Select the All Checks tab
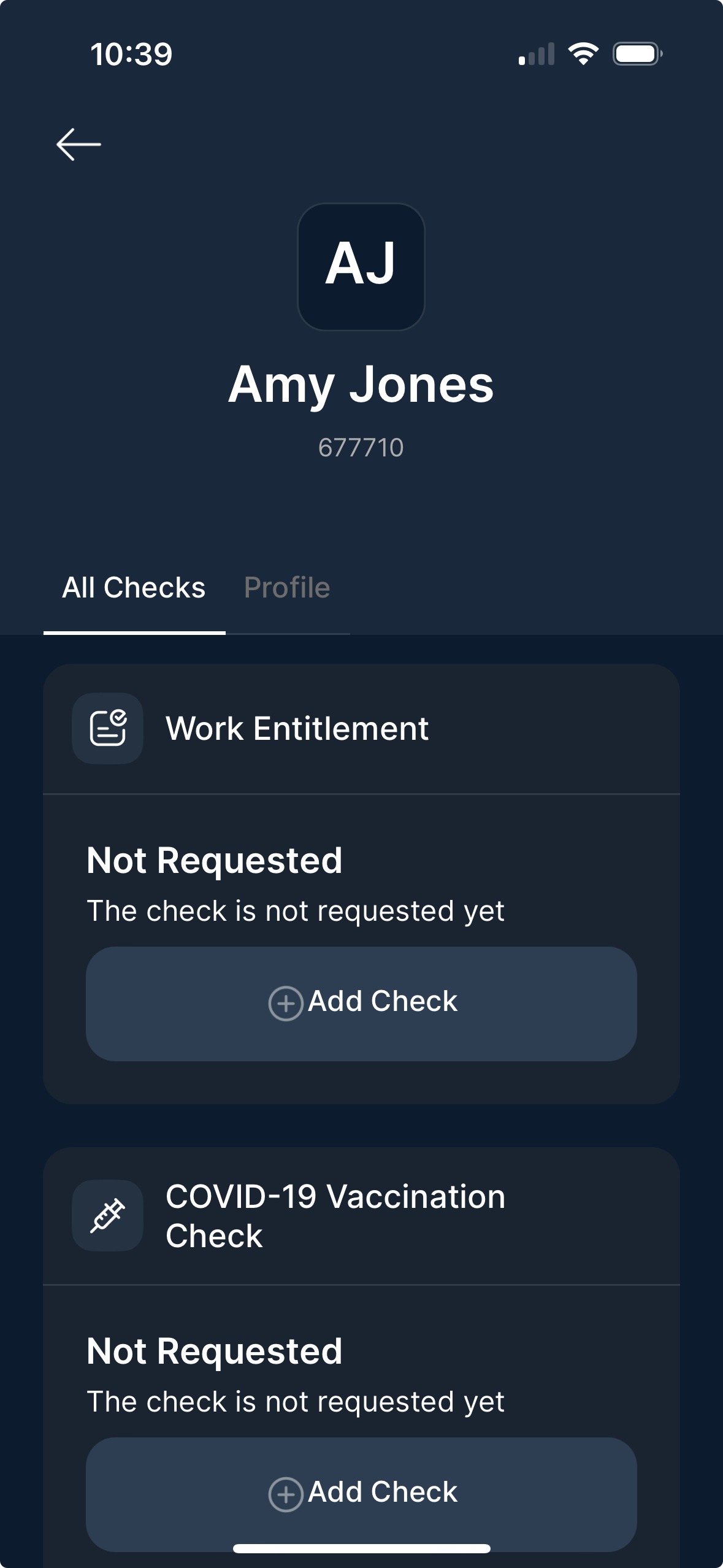The image size is (723, 1568). [x=134, y=588]
